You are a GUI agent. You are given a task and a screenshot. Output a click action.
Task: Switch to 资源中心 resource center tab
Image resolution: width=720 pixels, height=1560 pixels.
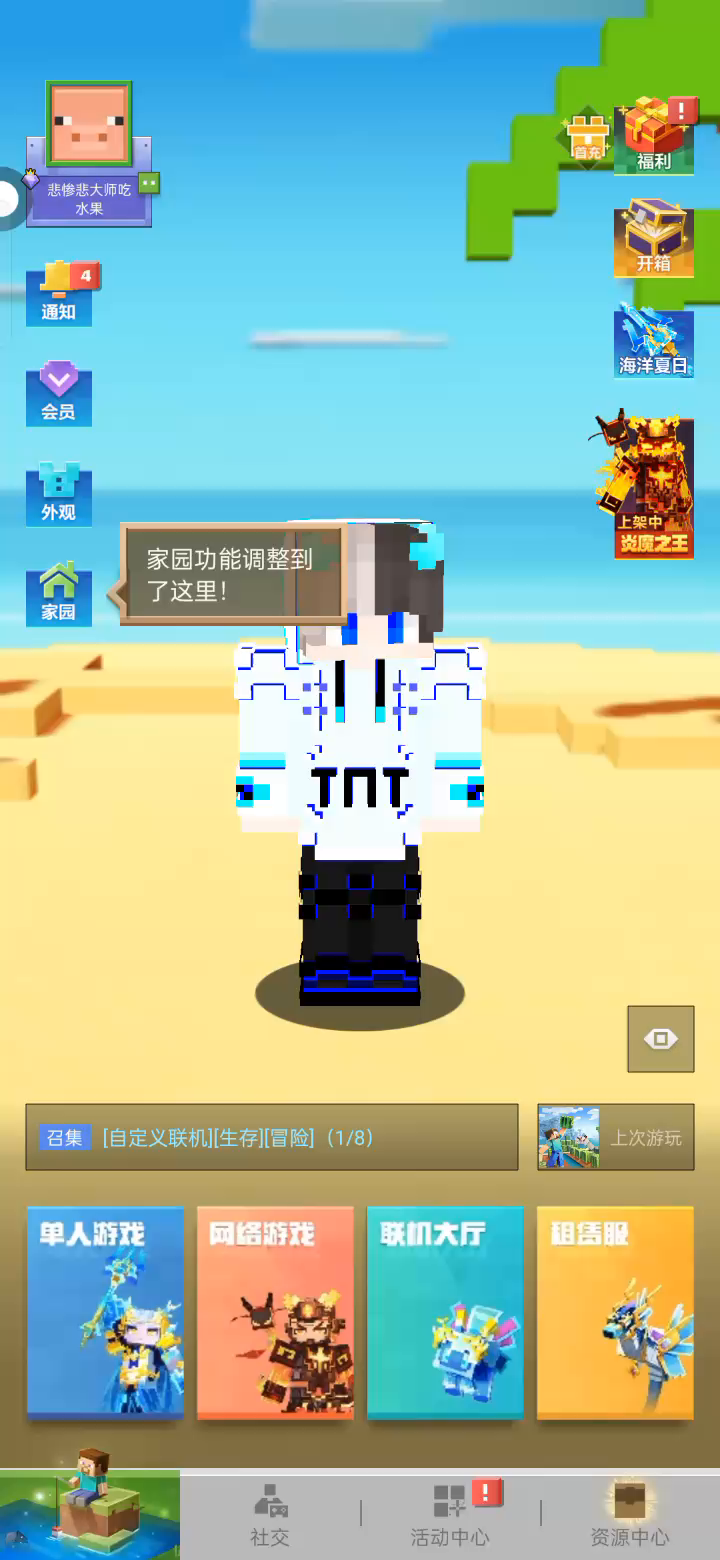tap(630, 1515)
